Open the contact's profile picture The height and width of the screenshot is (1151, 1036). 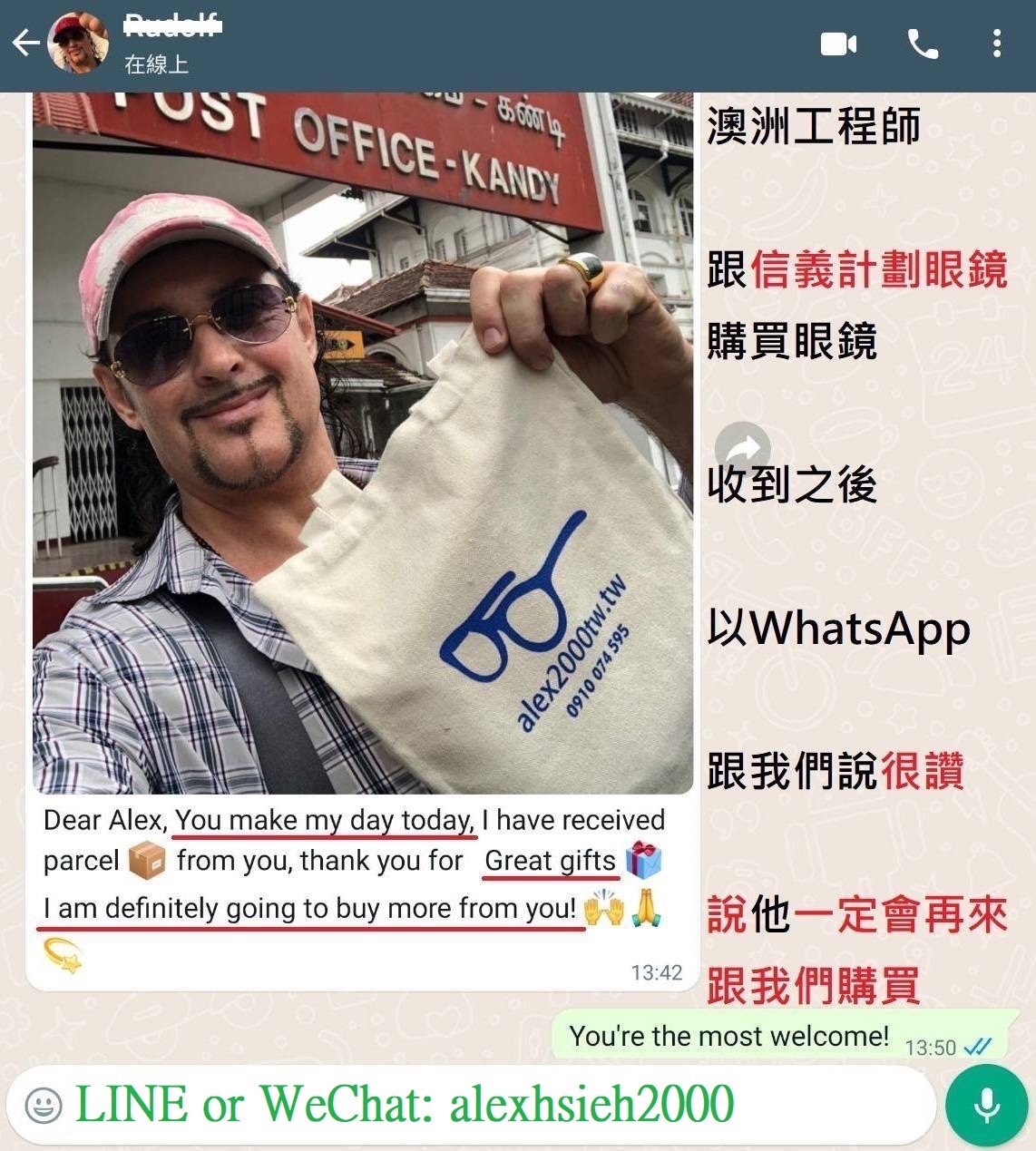(x=78, y=44)
